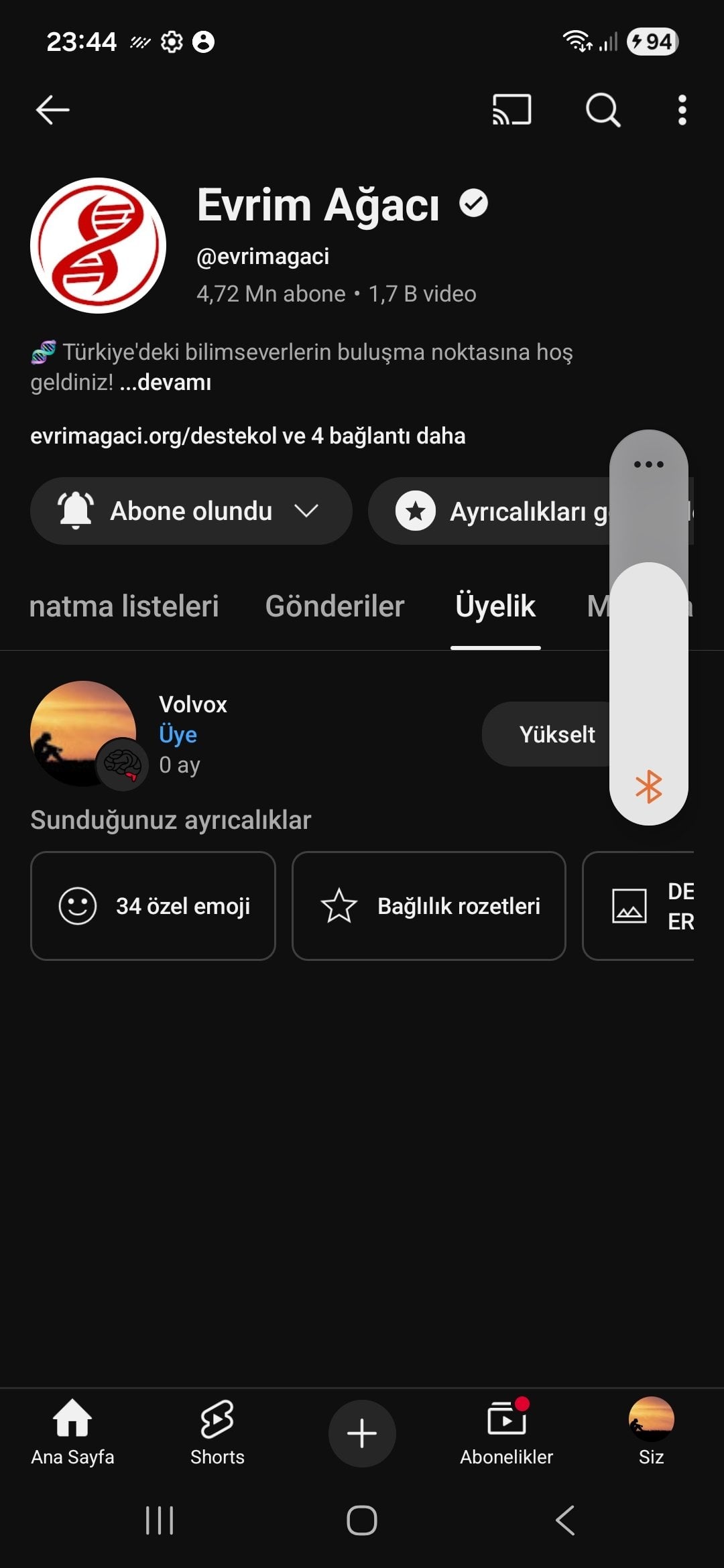The height and width of the screenshot is (1568, 724).
Task: Go to Ana Sayfa
Action: coord(72,1433)
